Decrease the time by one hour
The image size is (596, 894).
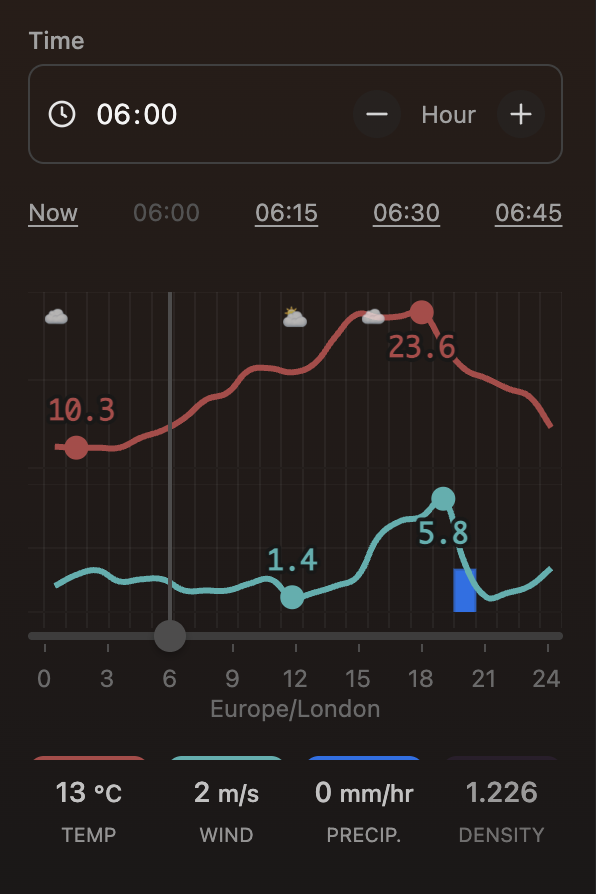(377, 114)
